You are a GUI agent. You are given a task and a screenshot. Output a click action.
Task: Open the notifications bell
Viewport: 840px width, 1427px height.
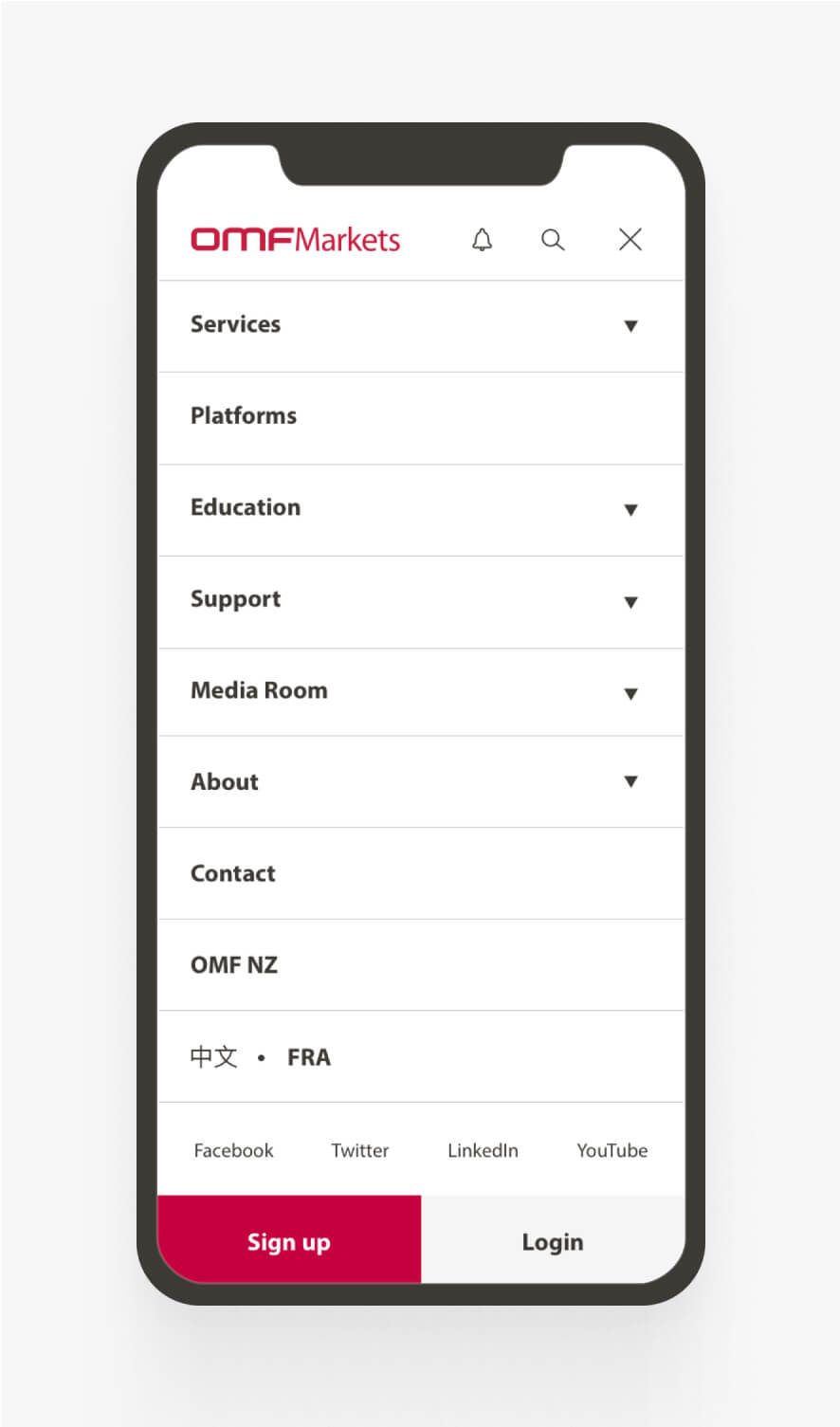(482, 240)
